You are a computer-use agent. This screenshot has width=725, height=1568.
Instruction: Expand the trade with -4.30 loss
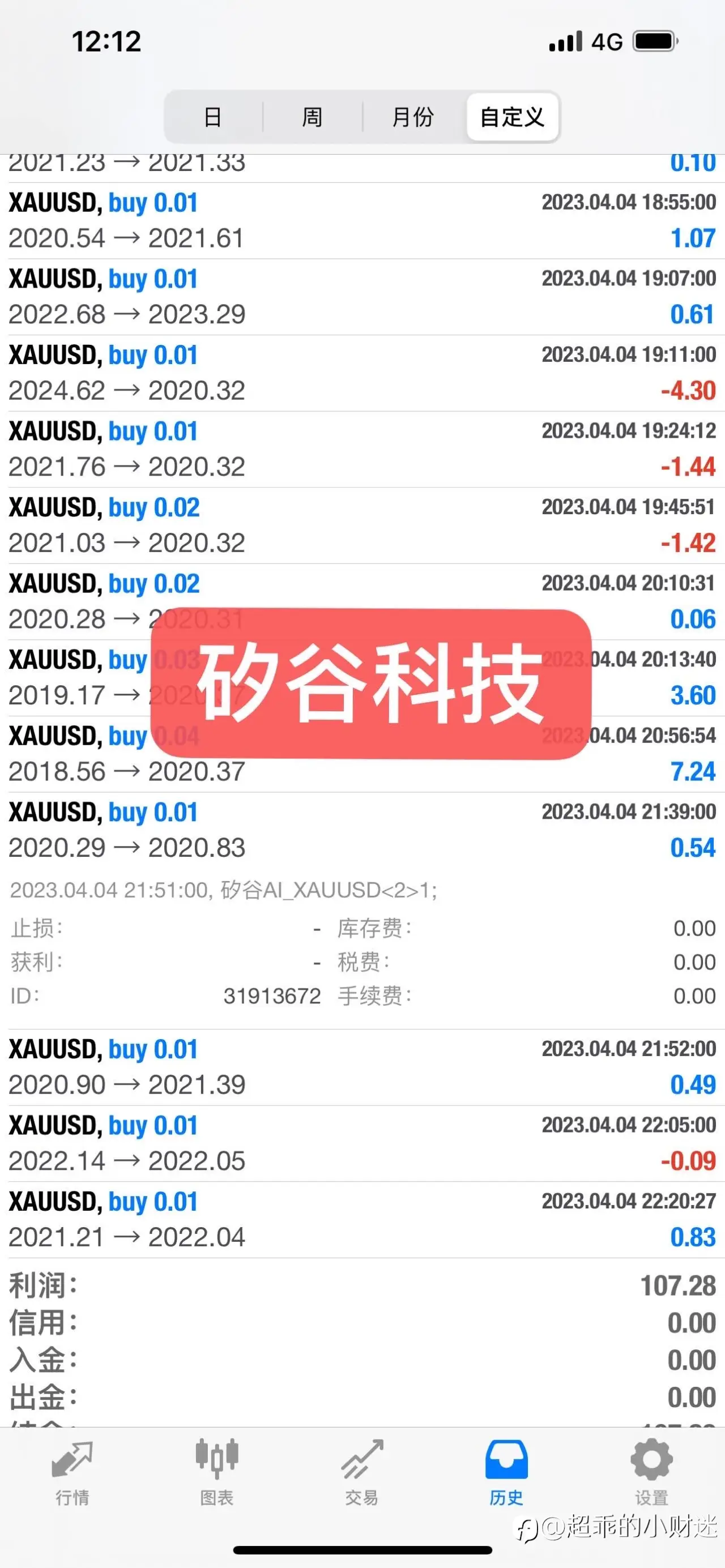pos(362,373)
